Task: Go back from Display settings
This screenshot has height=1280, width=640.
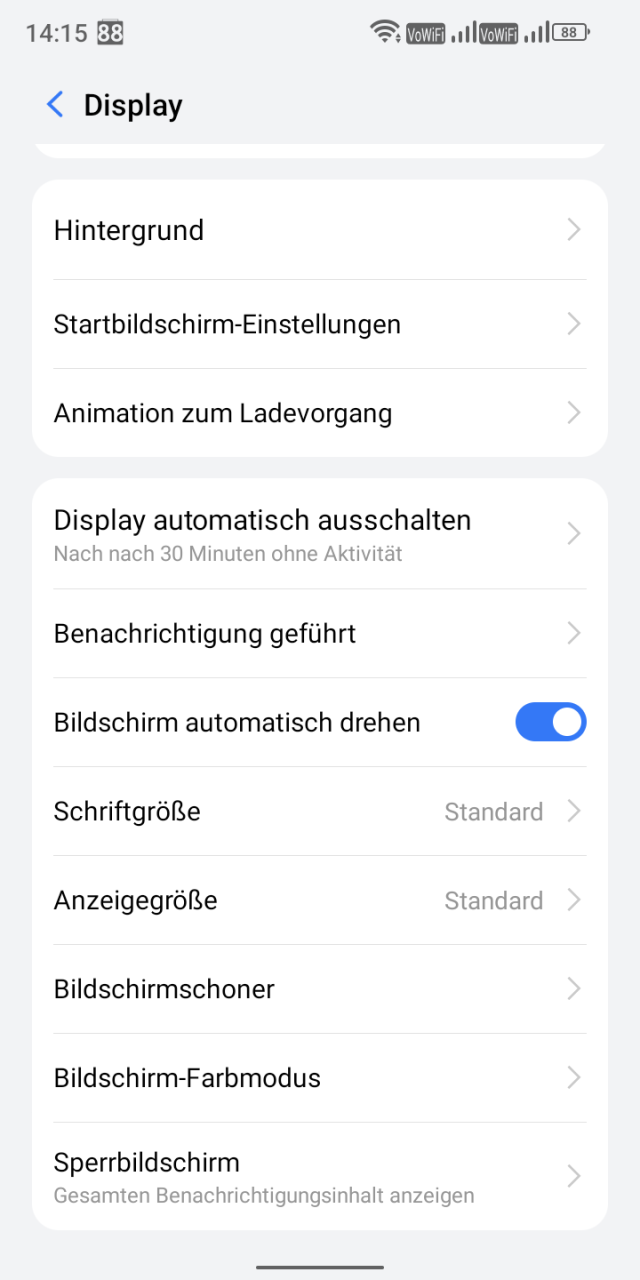Action: pos(55,104)
